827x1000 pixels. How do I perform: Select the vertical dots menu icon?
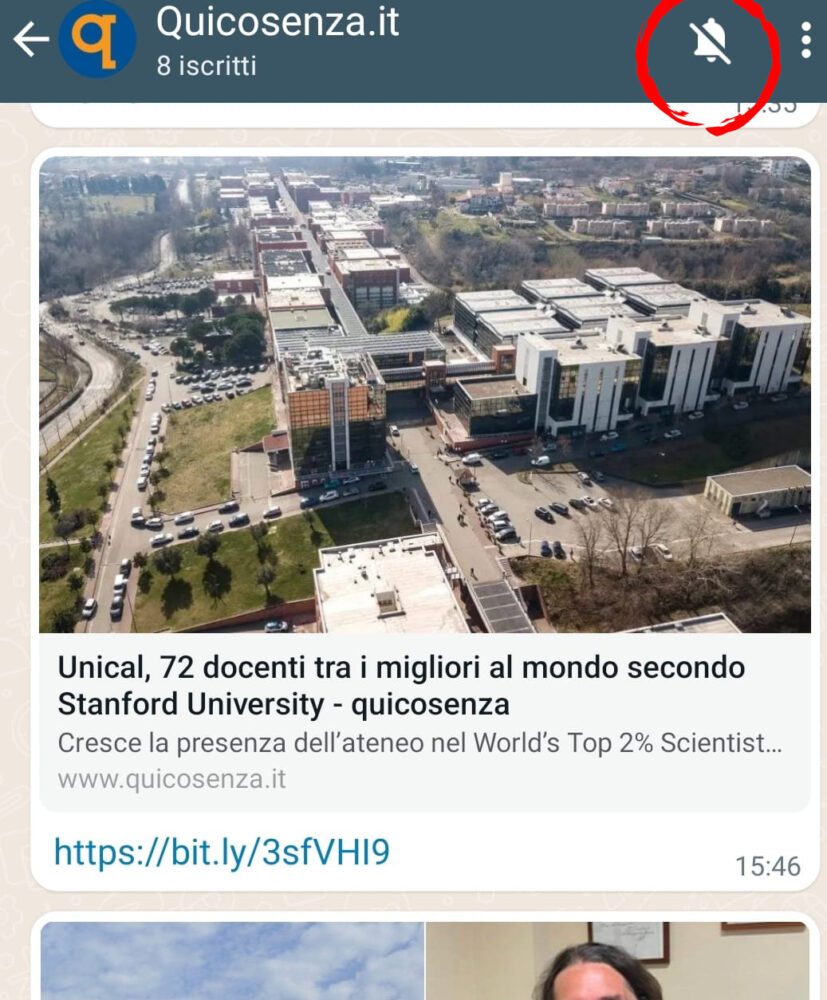(806, 40)
